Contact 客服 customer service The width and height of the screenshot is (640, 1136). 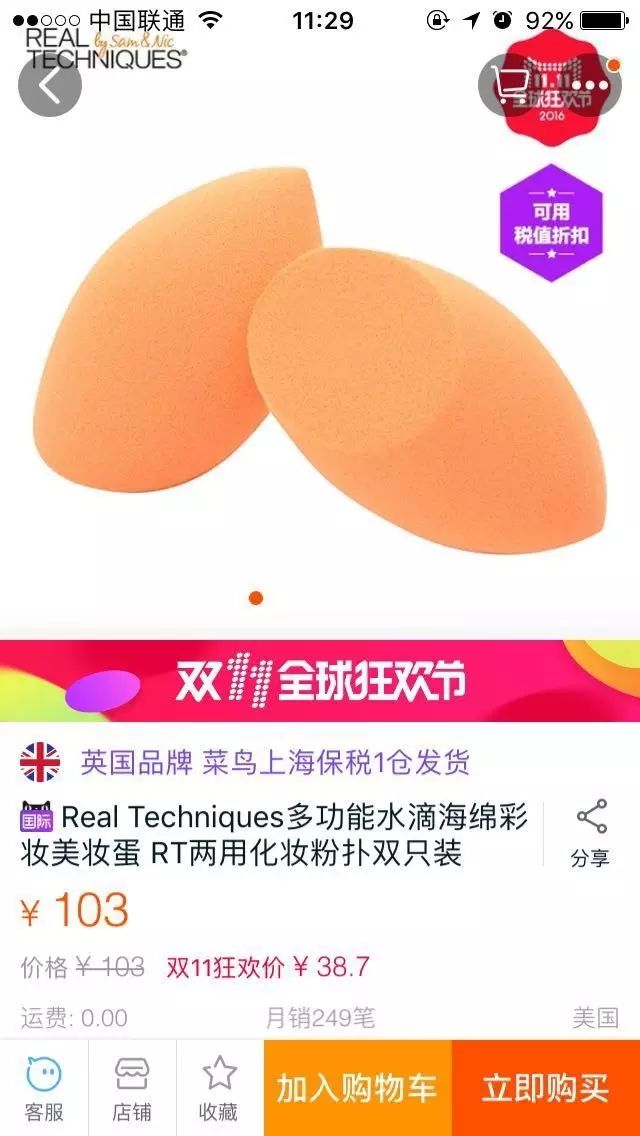pyautogui.click(x=44, y=1088)
